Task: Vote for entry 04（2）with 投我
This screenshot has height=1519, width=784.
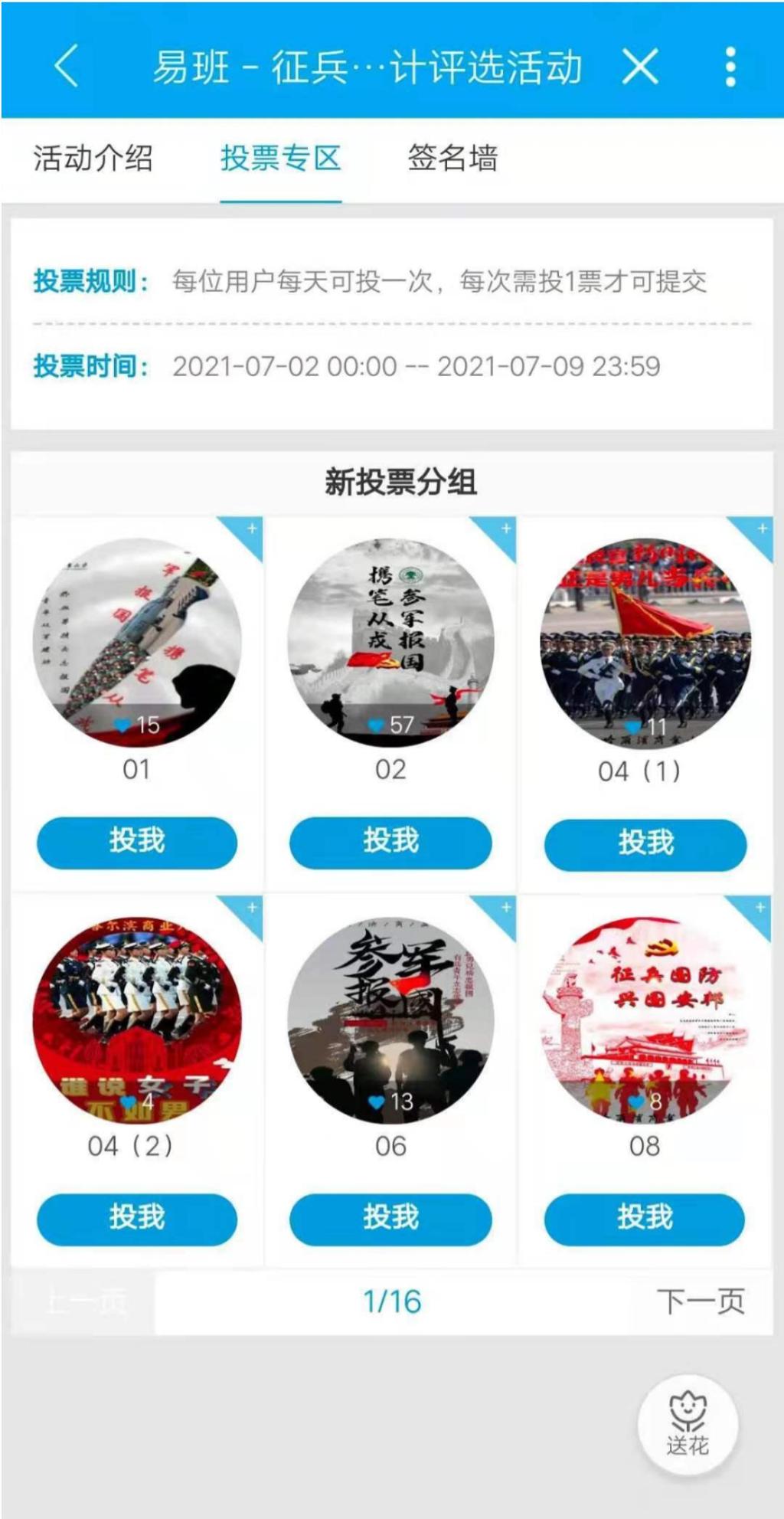Action: 137,1218
